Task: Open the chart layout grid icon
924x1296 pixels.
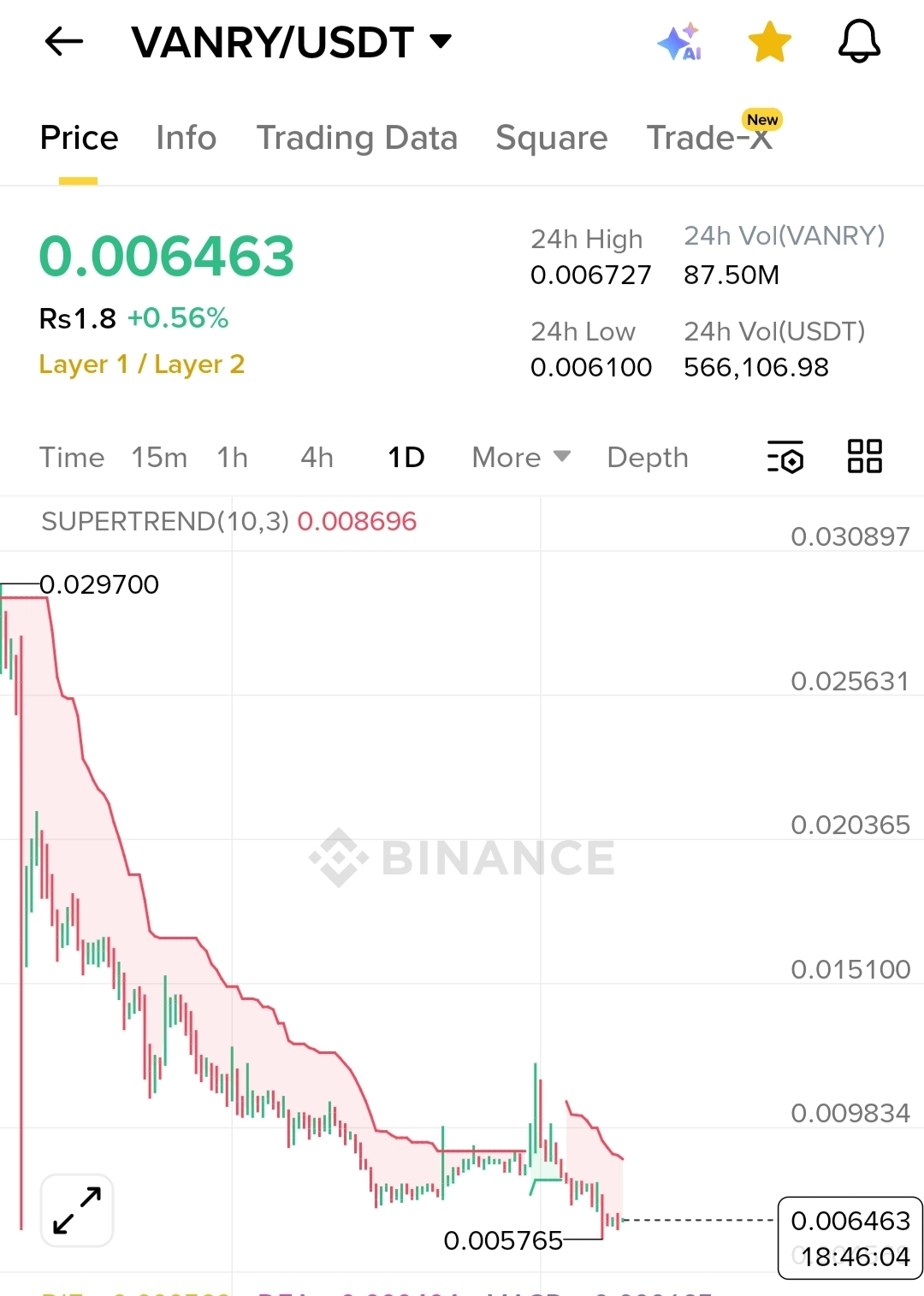Action: [864, 456]
